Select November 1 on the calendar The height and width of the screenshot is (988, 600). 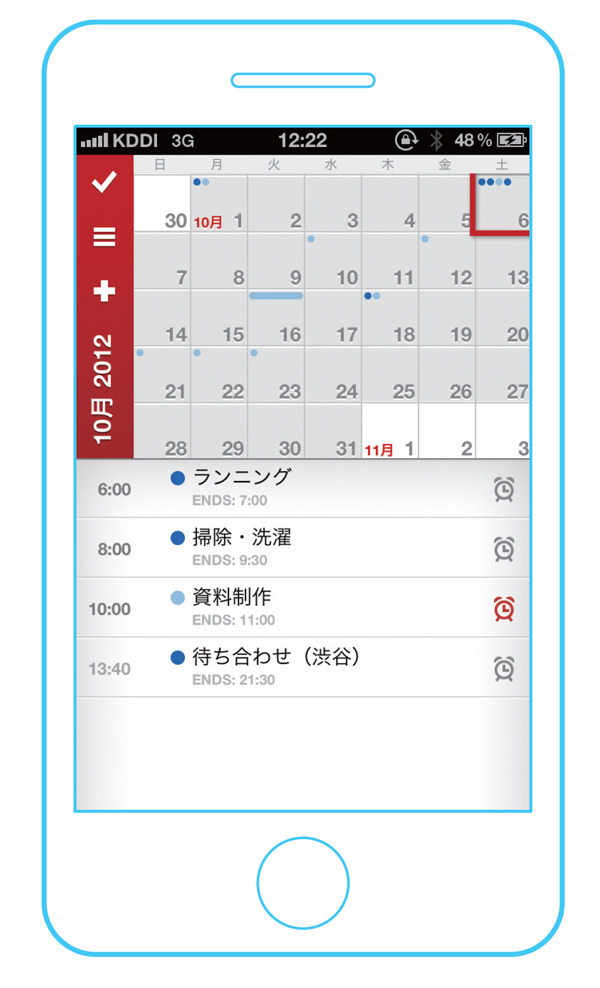(x=389, y=431)
